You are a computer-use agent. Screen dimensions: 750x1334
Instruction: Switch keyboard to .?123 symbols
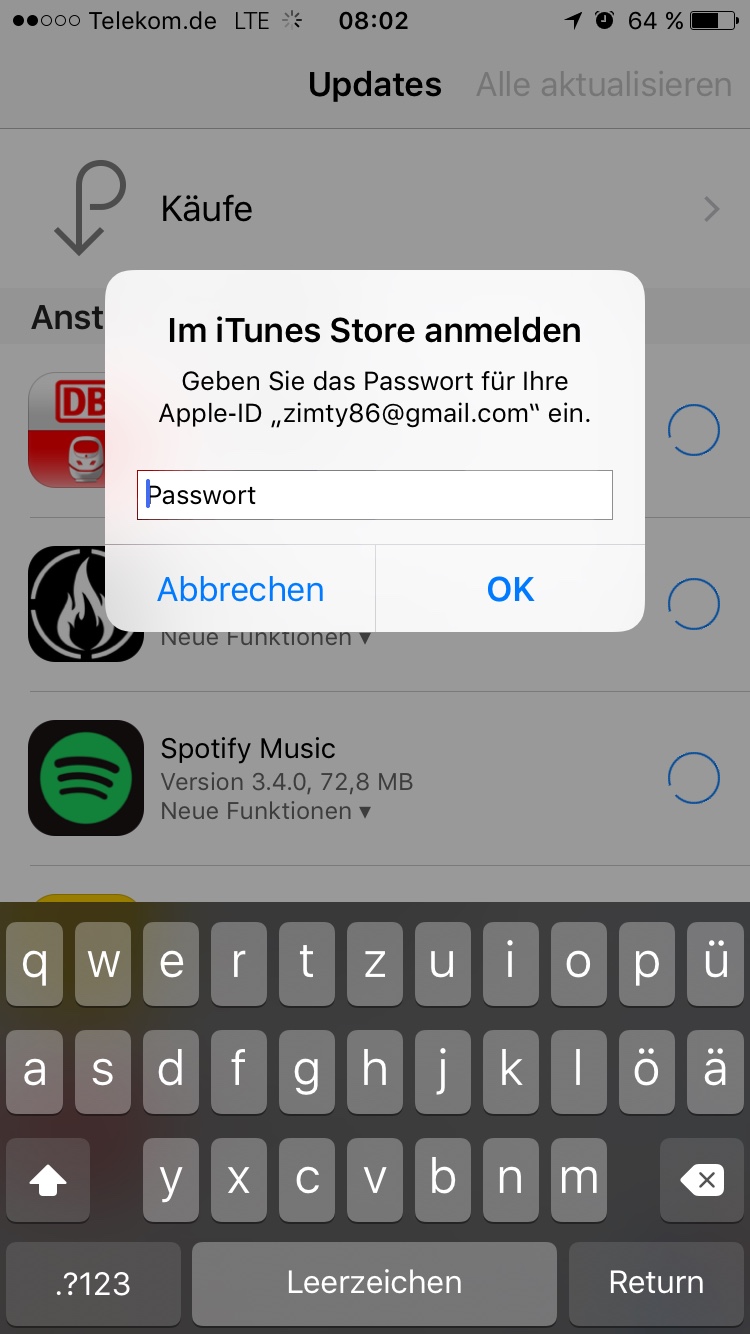pyautogui.click(x=93, y=1283)
